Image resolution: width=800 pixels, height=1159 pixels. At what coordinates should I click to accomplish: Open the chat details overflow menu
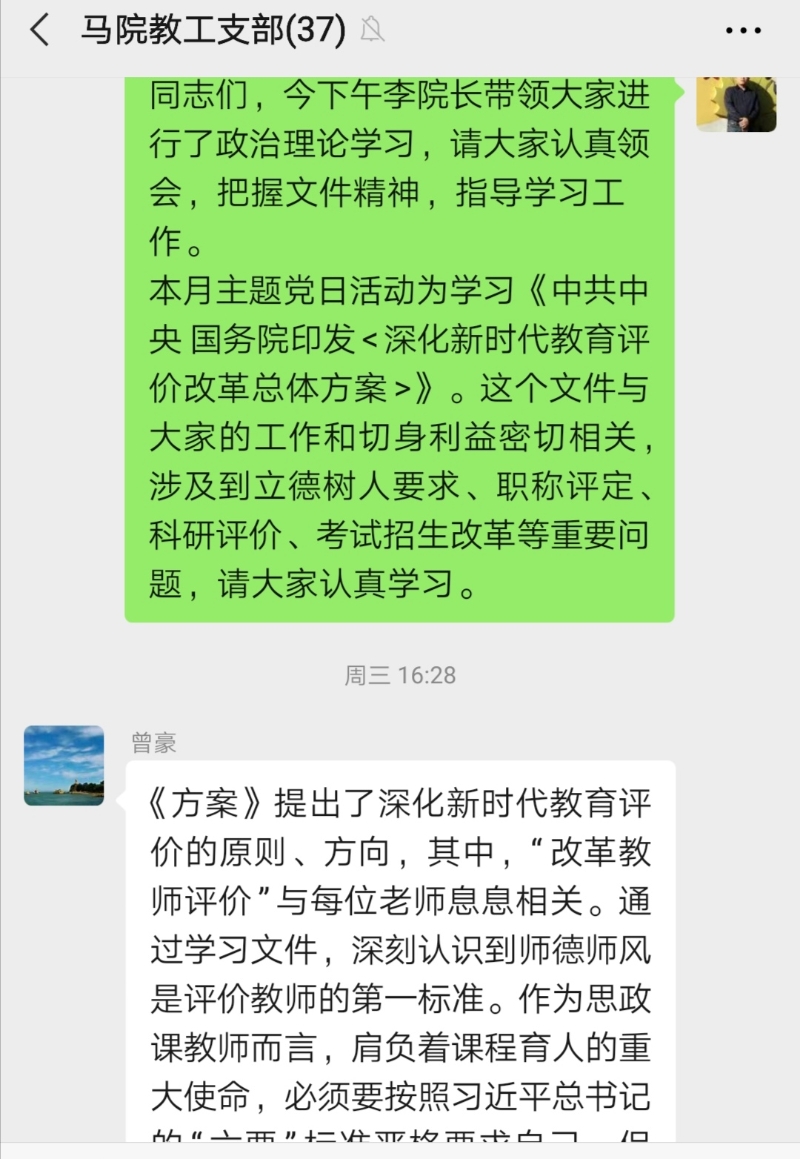click(x=743, y=31)
